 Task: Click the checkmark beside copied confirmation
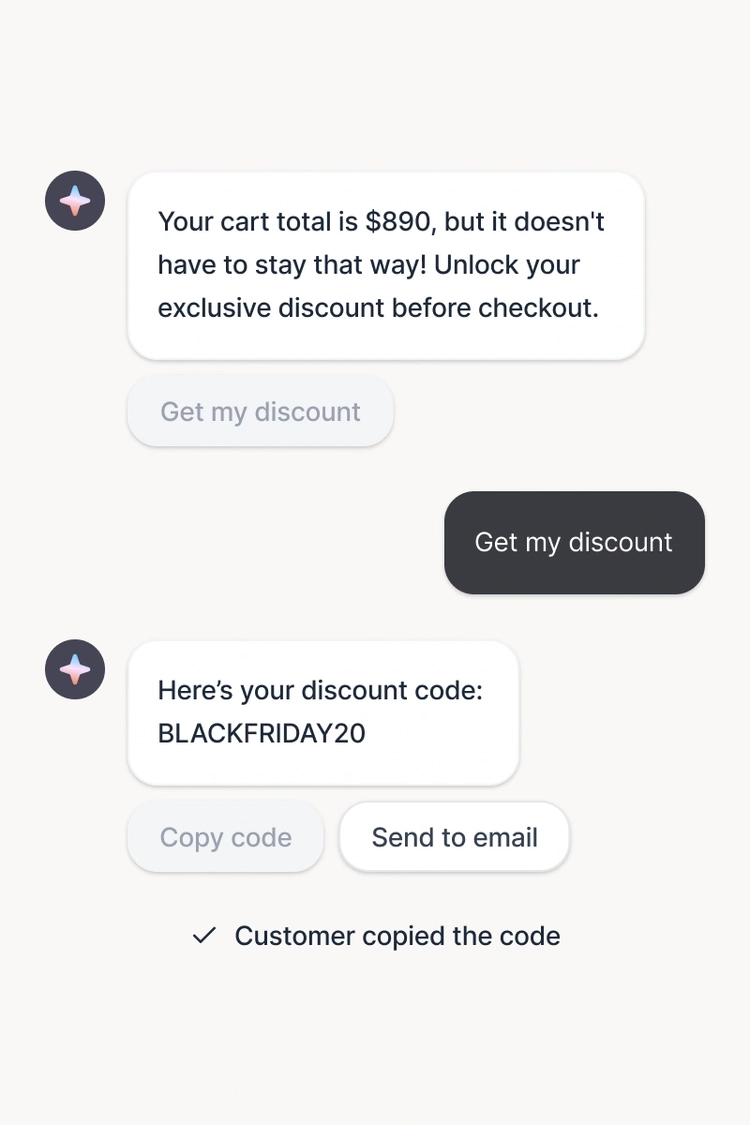(x=204, y=935)
